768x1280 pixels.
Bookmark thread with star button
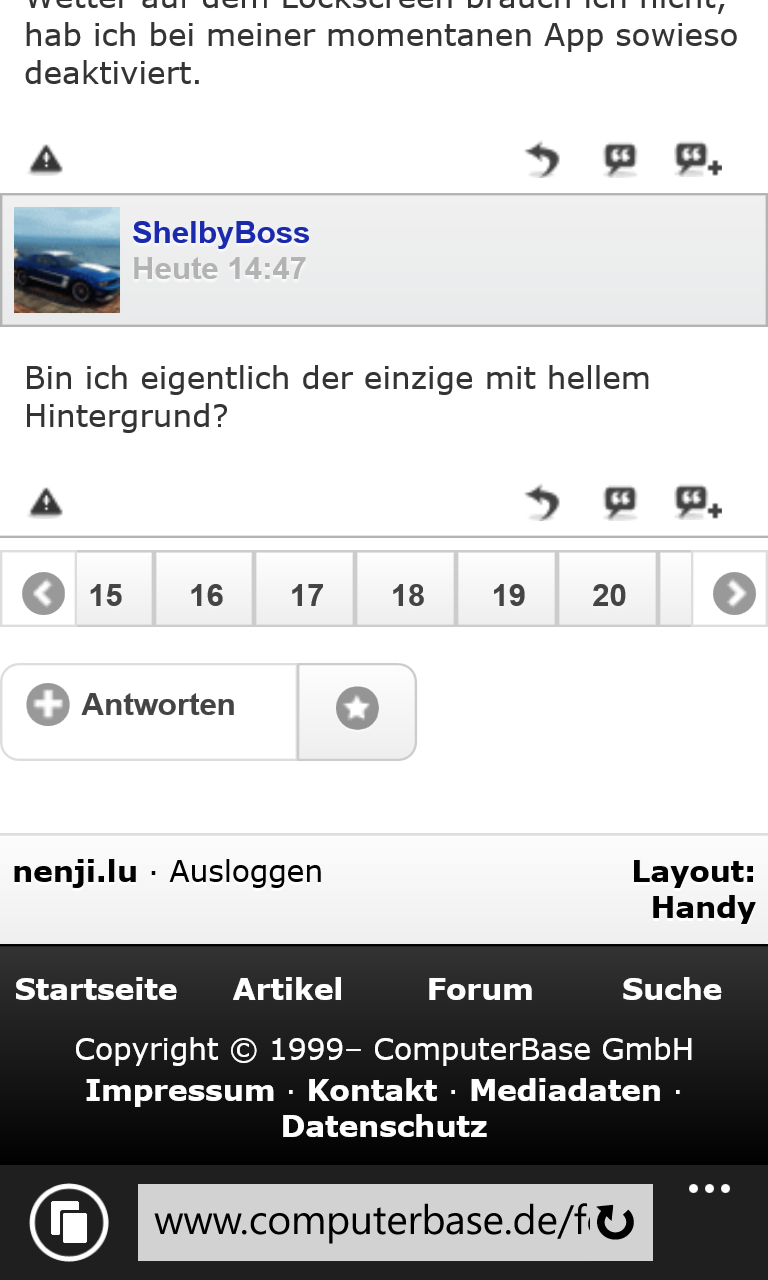click(357, 710)
